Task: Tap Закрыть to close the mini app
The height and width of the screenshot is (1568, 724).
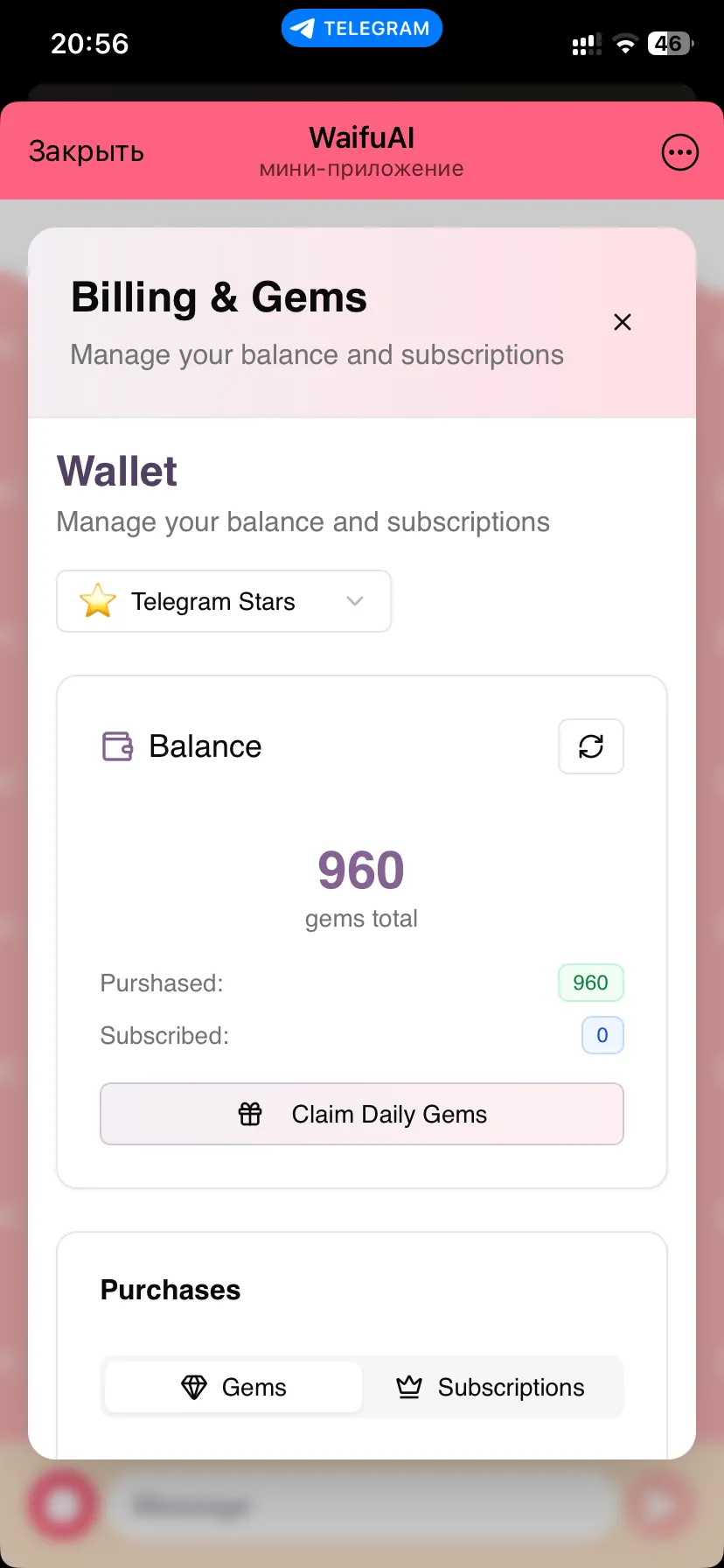Action: pyautogui.click(x=86, y=151)
